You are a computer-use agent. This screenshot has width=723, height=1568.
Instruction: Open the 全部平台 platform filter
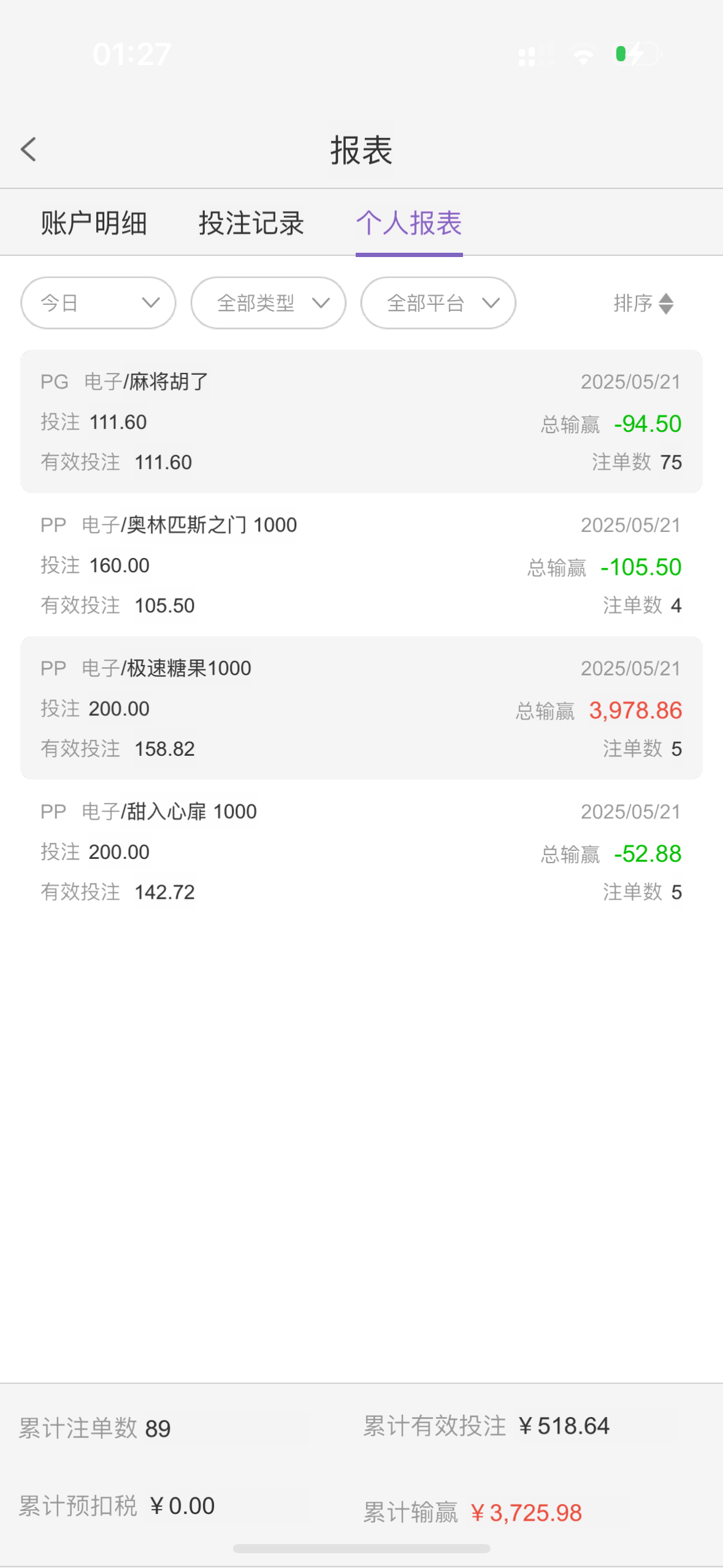438,303
